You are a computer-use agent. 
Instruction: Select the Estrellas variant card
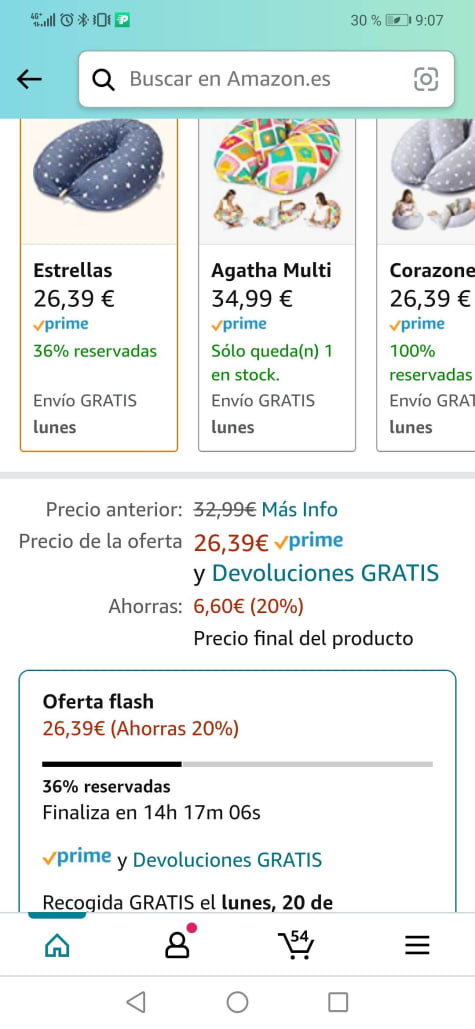99,285
